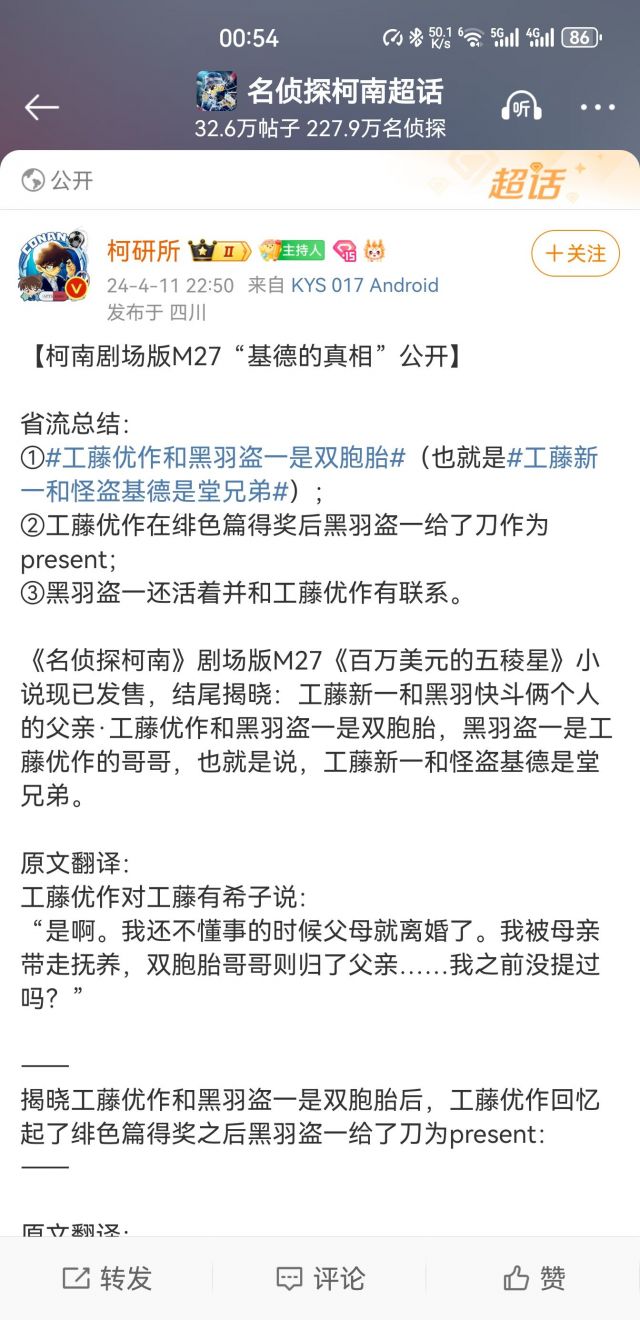Open the audio listen headphone icon
The image size is (640, 1320).
pos(521,107)
